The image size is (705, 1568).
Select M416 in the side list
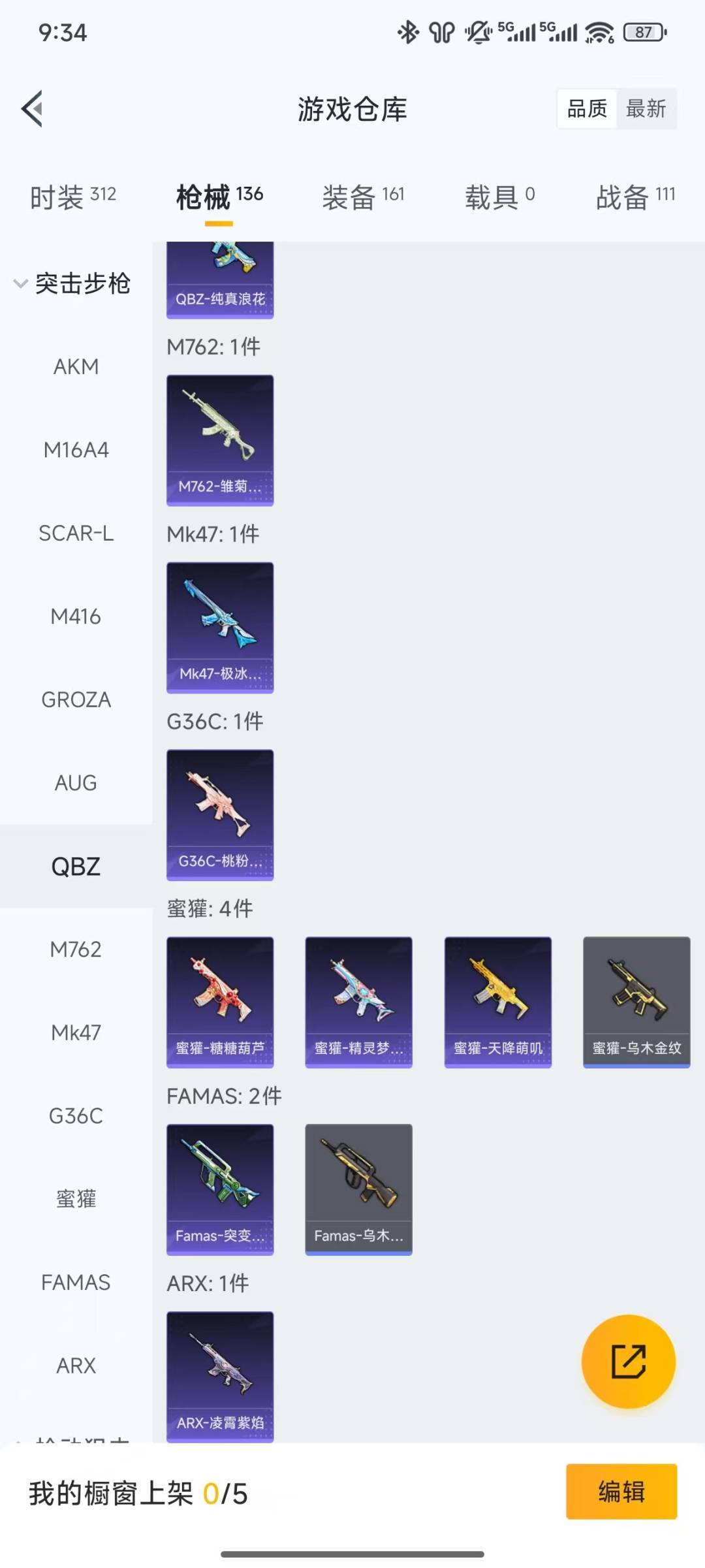tap(76, 616)
